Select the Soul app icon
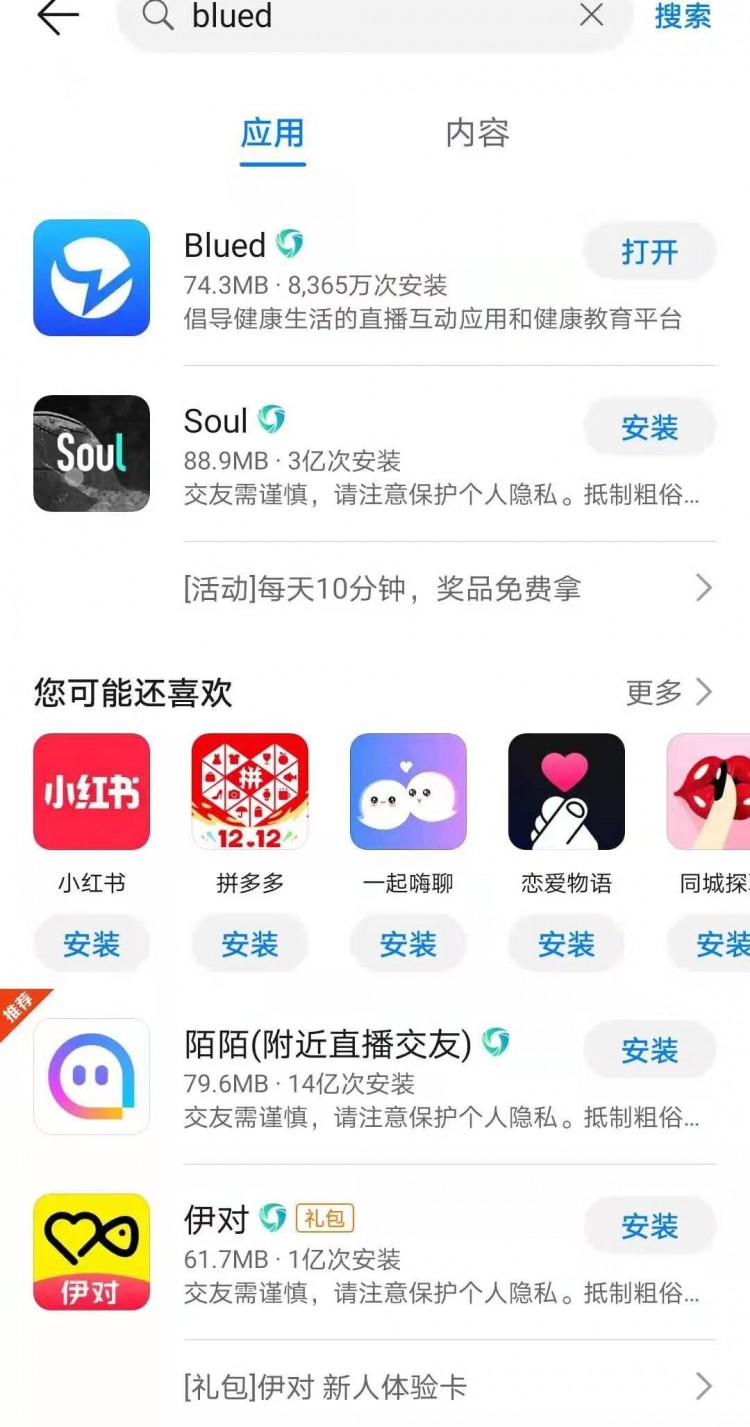Screen dimensions: 750x1427 [x=91, y=454]
